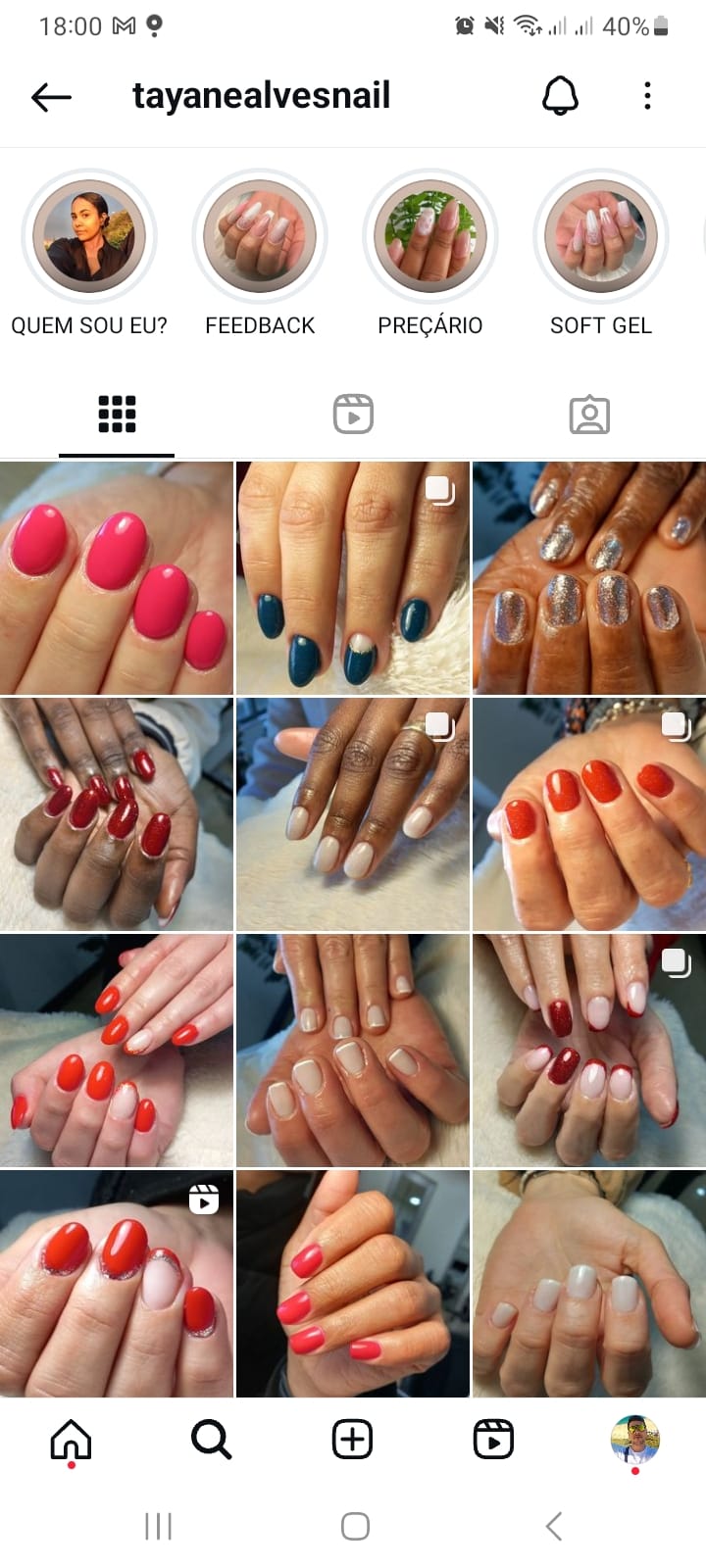Open the reel with red glitter-edged nails
This screenshot has height=1568, width=706.
click(117, 1284)
